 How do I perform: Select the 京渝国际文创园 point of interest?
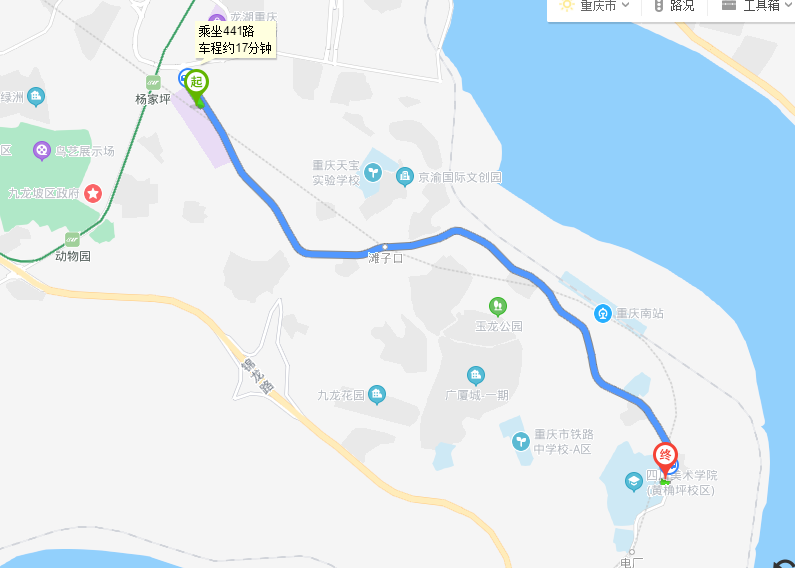click(405, 177)
